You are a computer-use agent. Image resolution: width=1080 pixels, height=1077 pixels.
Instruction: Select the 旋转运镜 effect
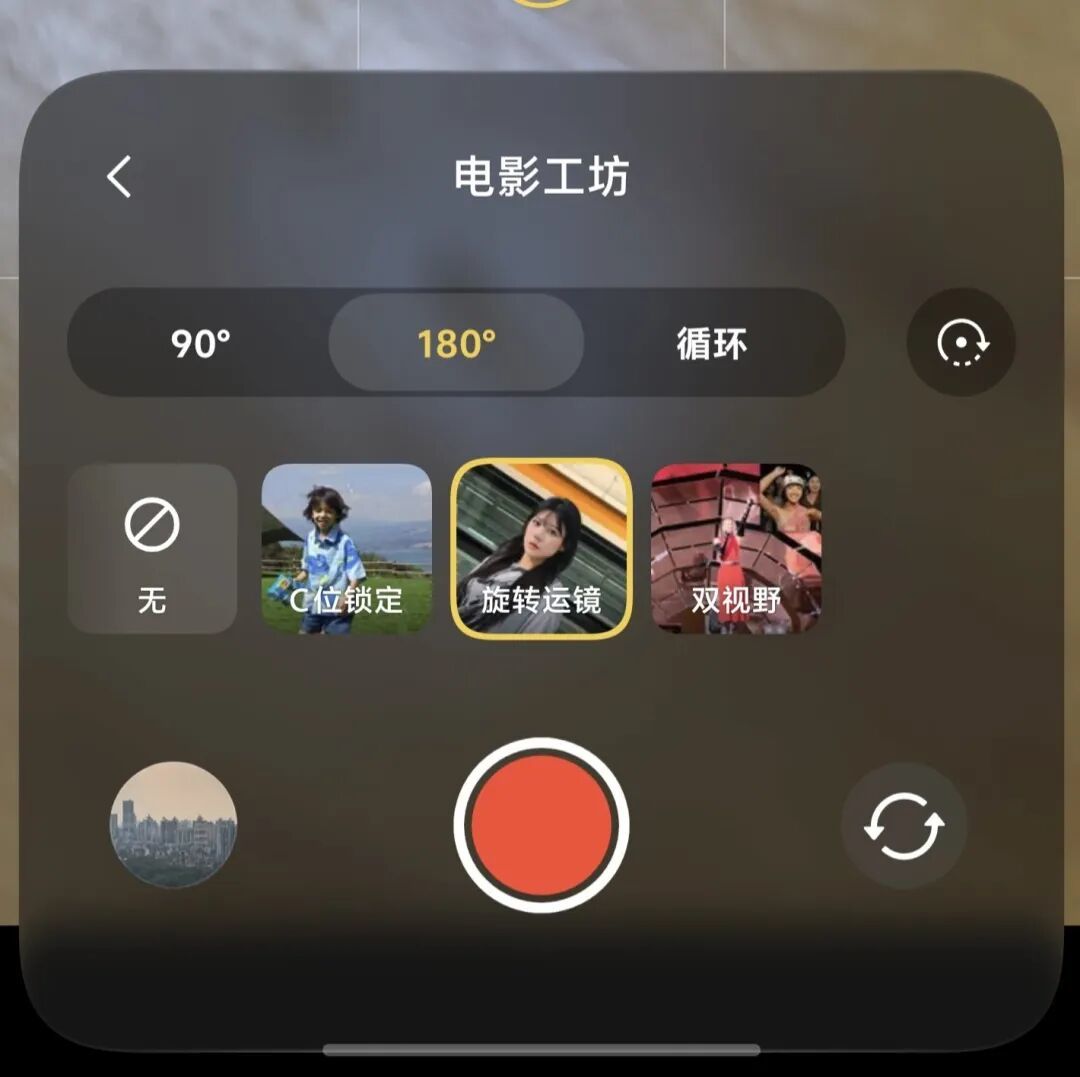point(541,549)
